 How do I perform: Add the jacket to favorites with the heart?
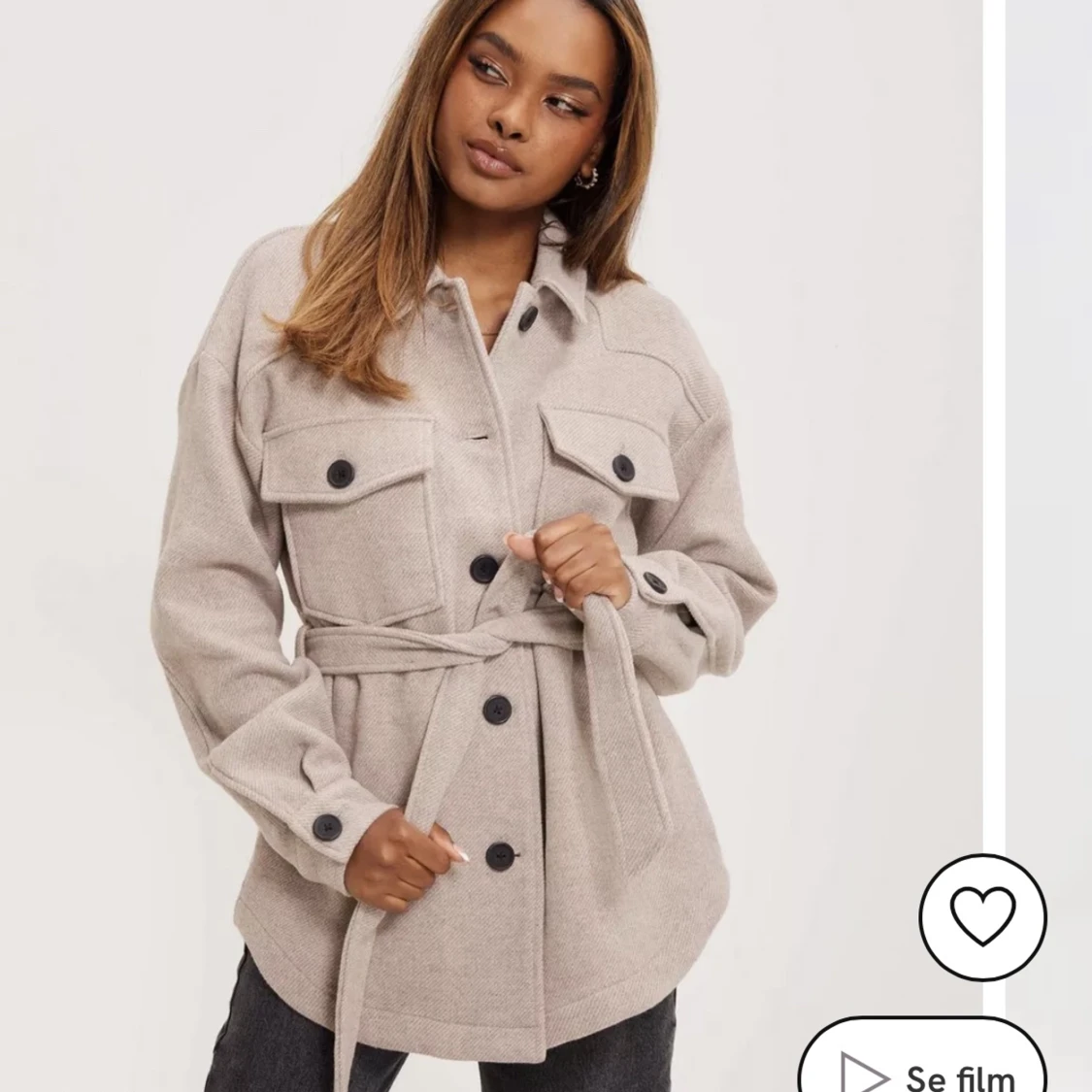(982, 916)
